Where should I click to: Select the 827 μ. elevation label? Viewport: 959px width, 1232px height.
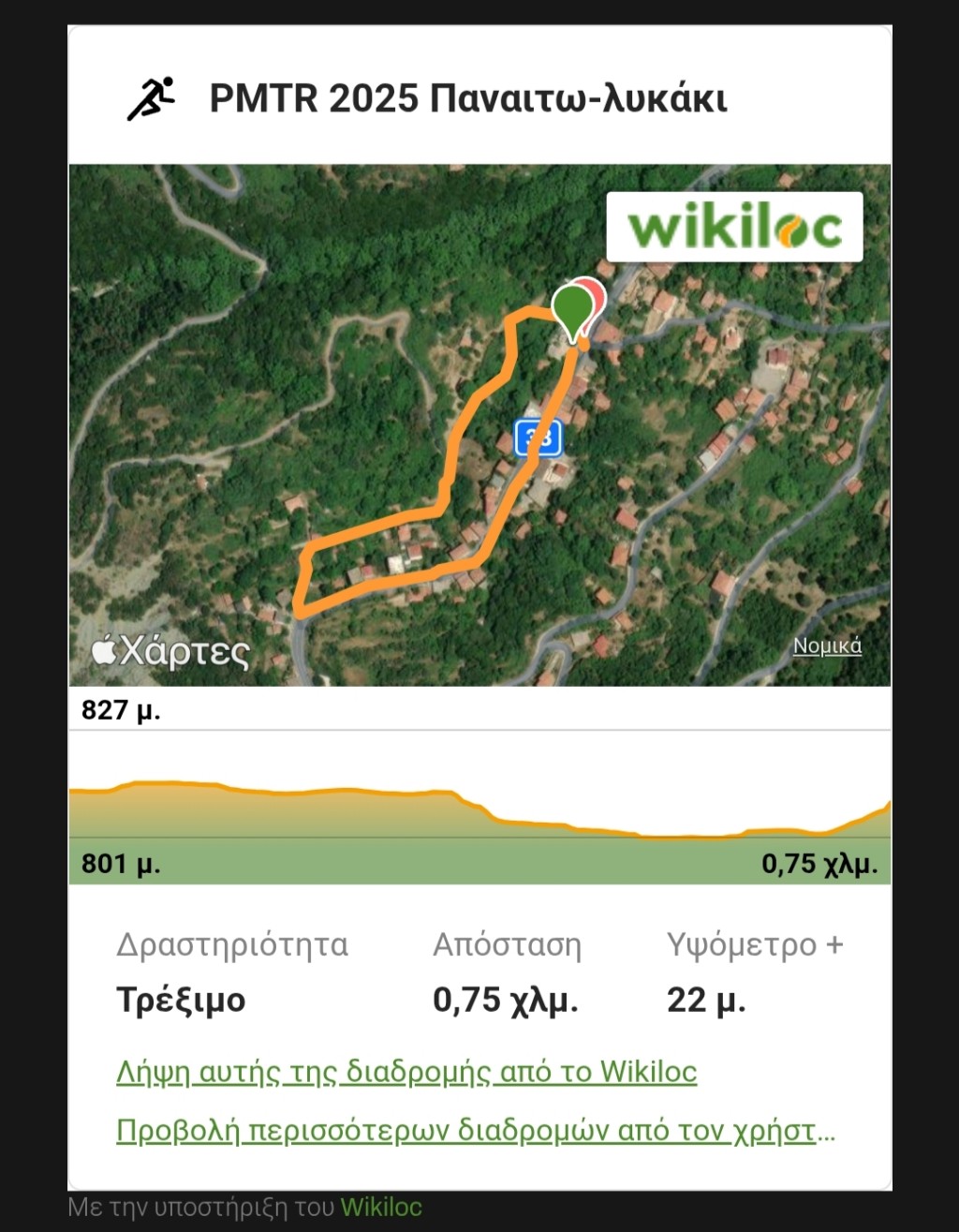point(121,709)
